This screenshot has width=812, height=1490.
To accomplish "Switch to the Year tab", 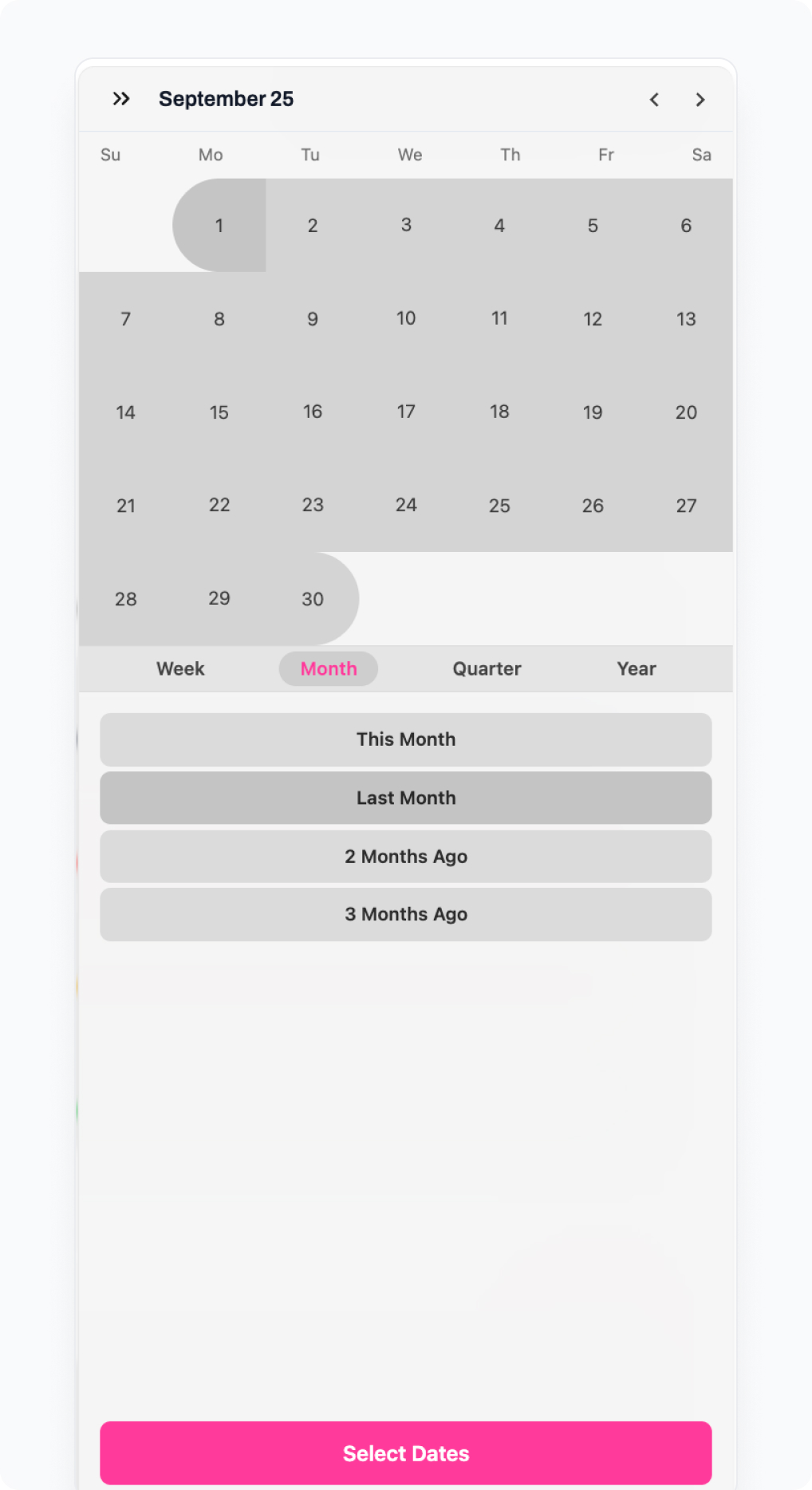I will coord(636,668).
